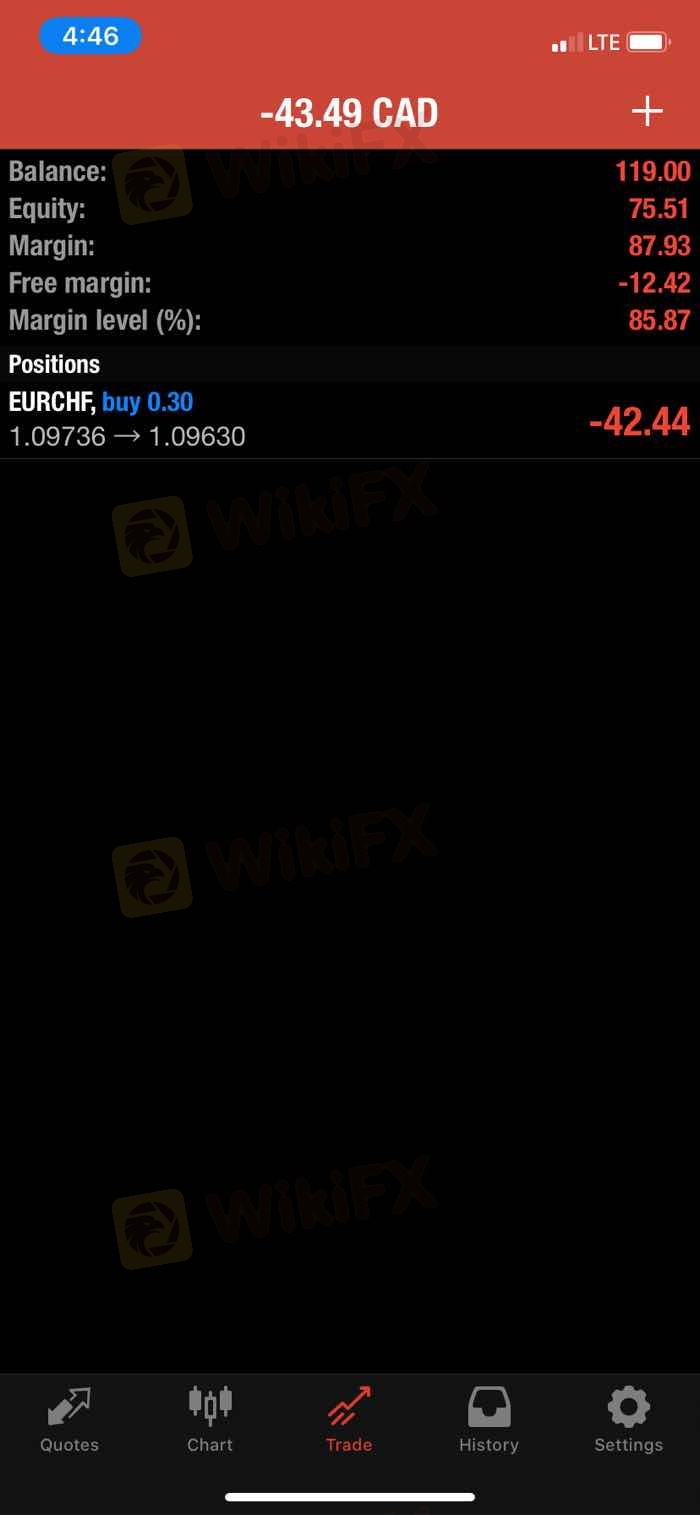This screenshot has width=700, height=1515.
Task: Switch to the Quotes tab
Action: pyautogui.click(x=69, y=1420)
